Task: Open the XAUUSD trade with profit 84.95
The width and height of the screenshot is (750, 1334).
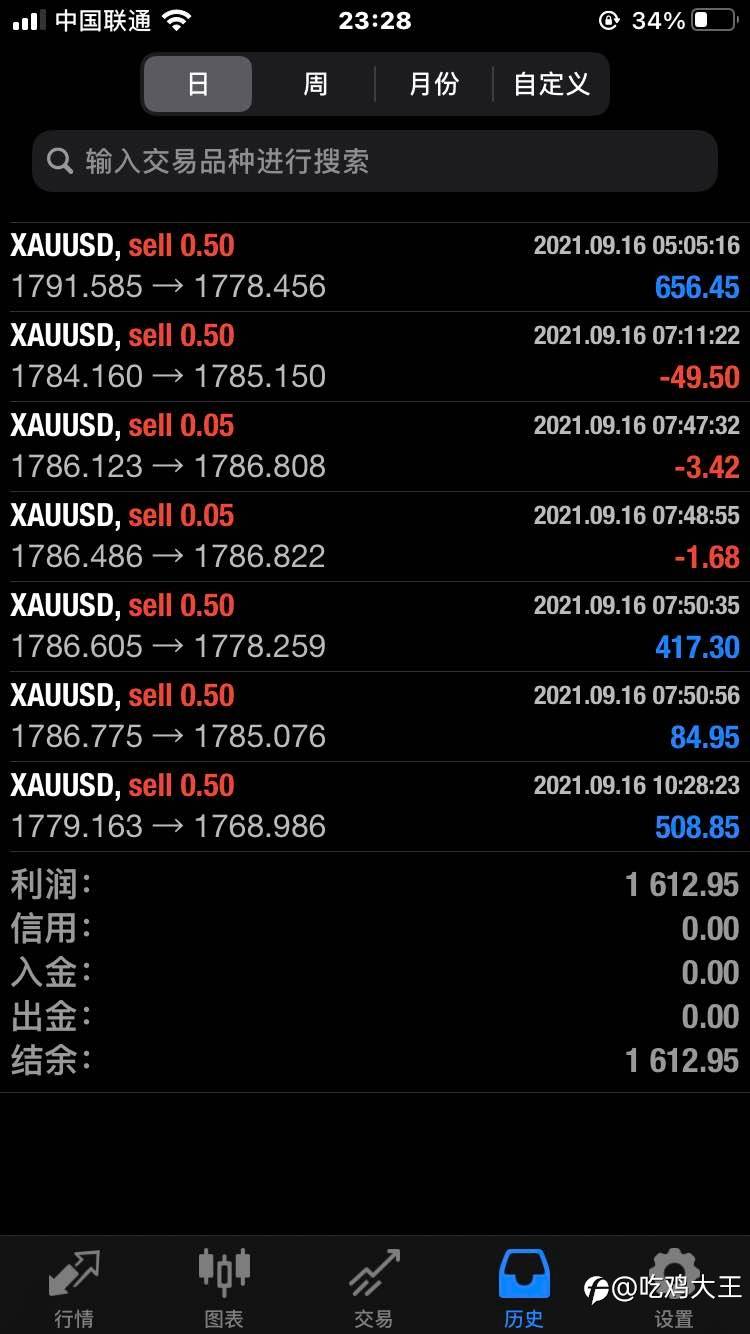Action: coord(375,717)
